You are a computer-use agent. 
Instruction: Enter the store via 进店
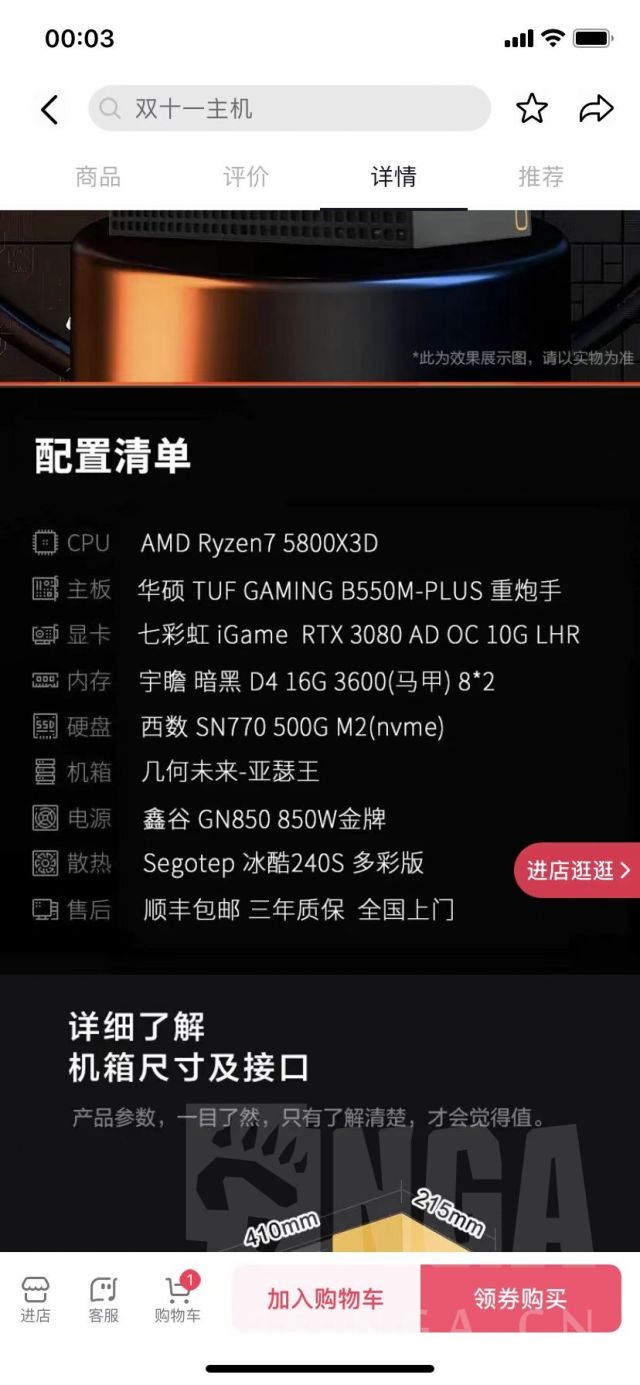click(x=35, y=1299)
